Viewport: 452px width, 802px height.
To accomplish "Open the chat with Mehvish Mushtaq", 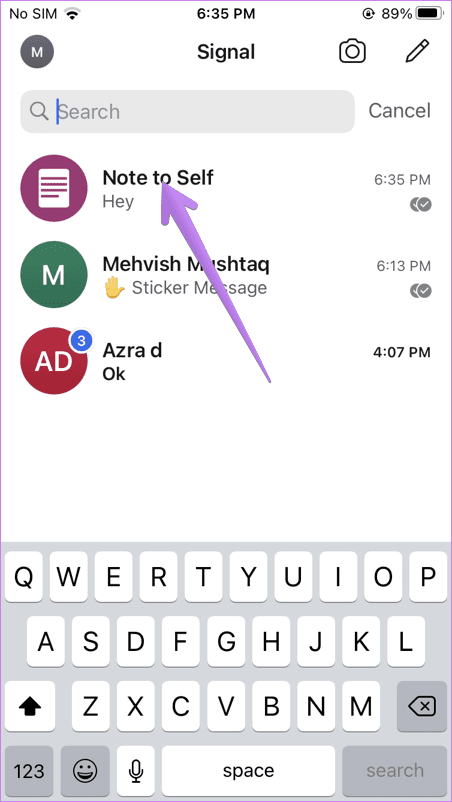I will tap(226, 275).
